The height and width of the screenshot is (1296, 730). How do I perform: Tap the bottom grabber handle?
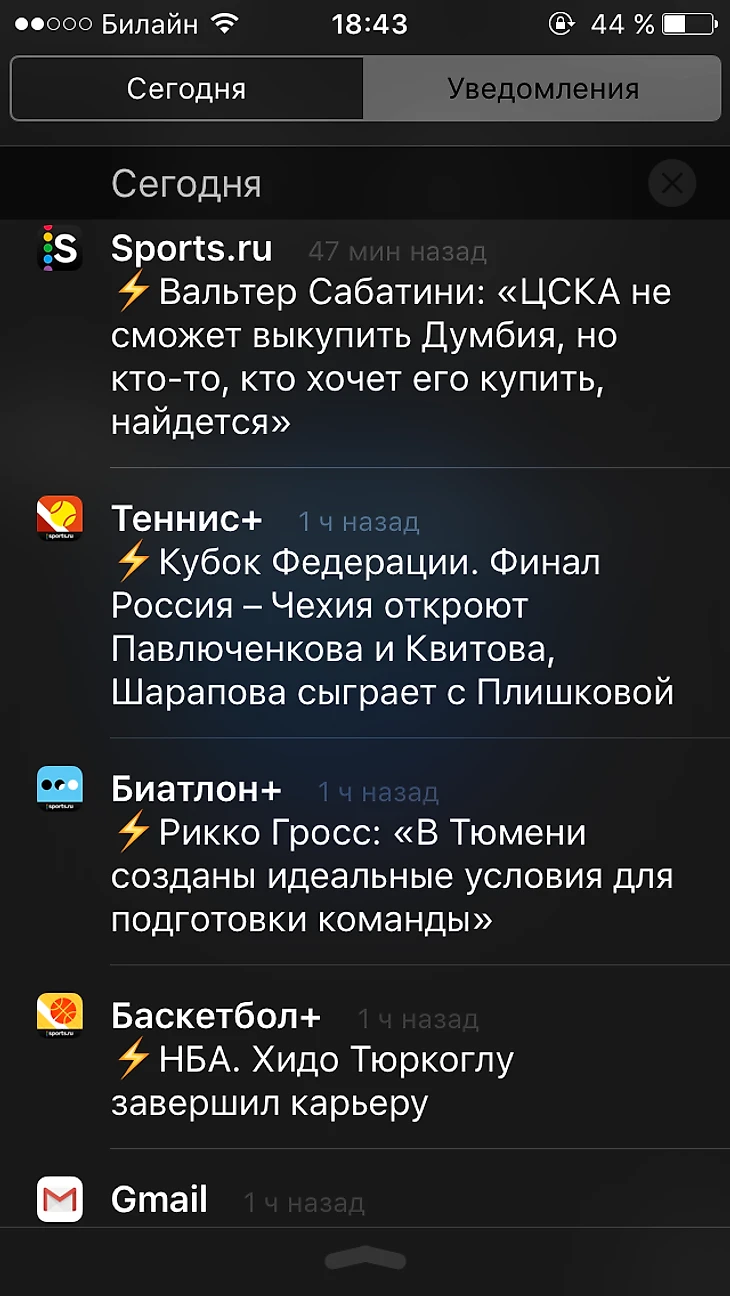[365, 1259]
